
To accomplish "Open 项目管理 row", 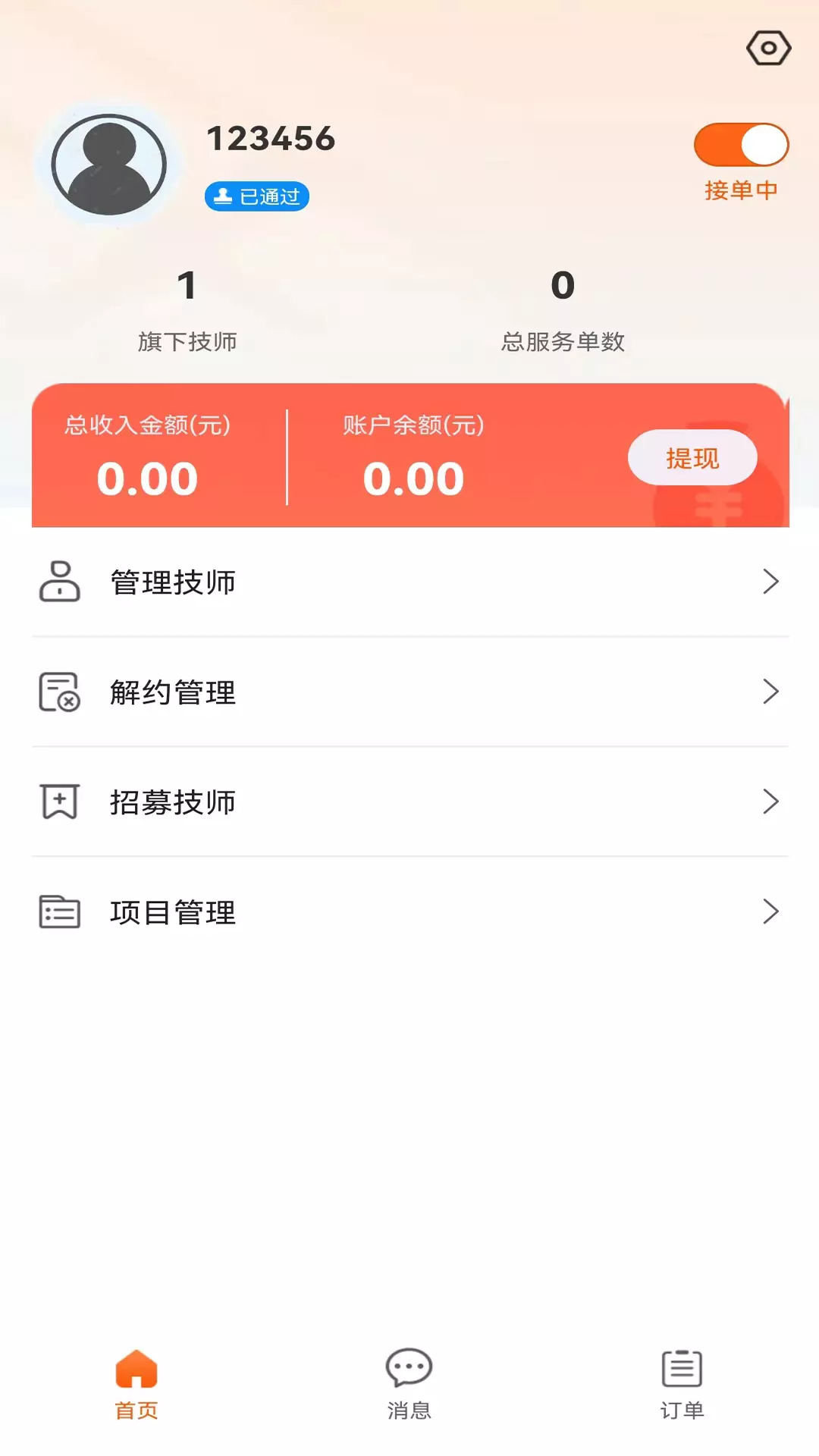I will coord(410,912).
